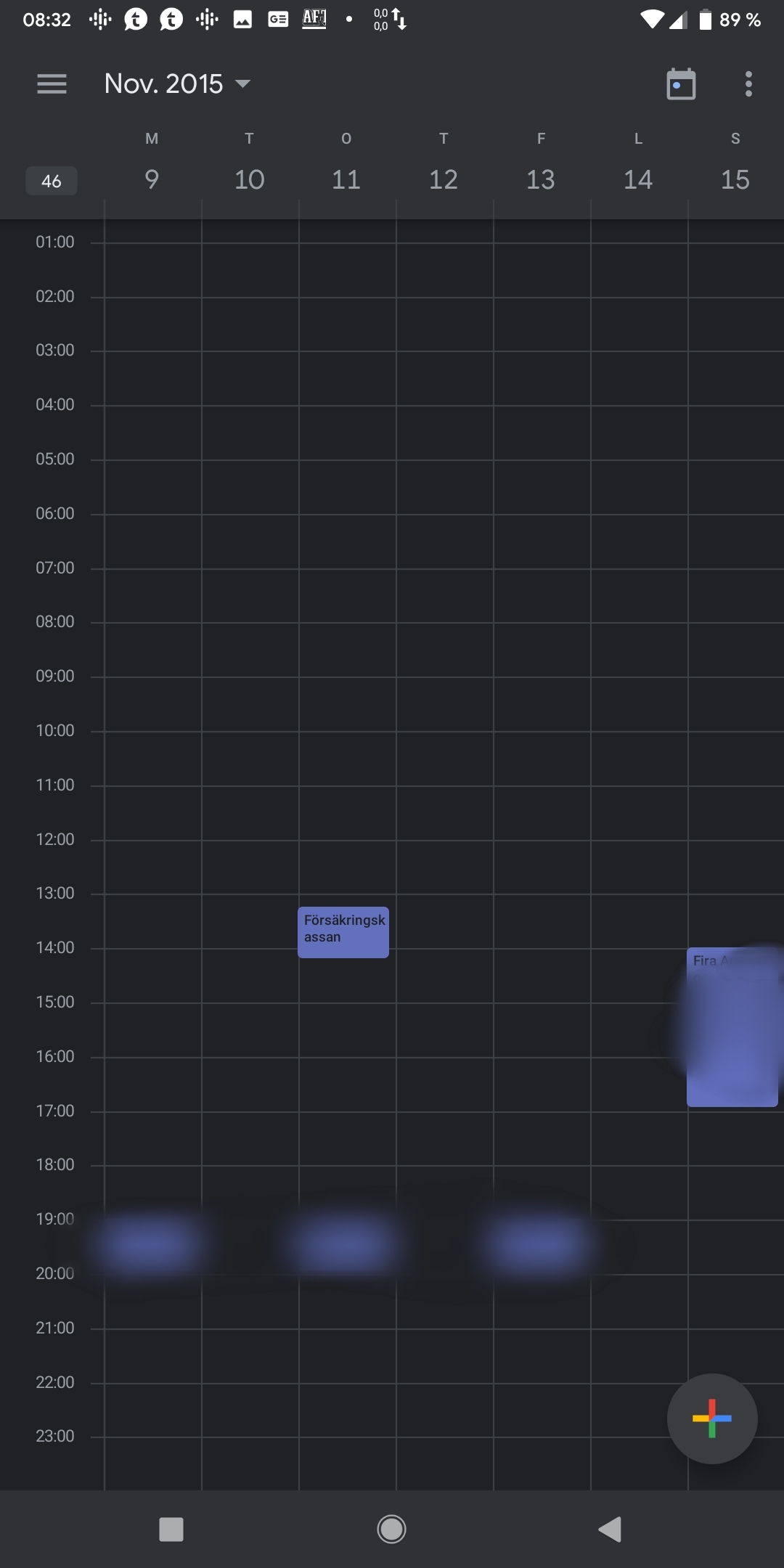Screen dimensions: 784x1568
Task: Open the Försäkringskassan event
Action: (343, 932)
